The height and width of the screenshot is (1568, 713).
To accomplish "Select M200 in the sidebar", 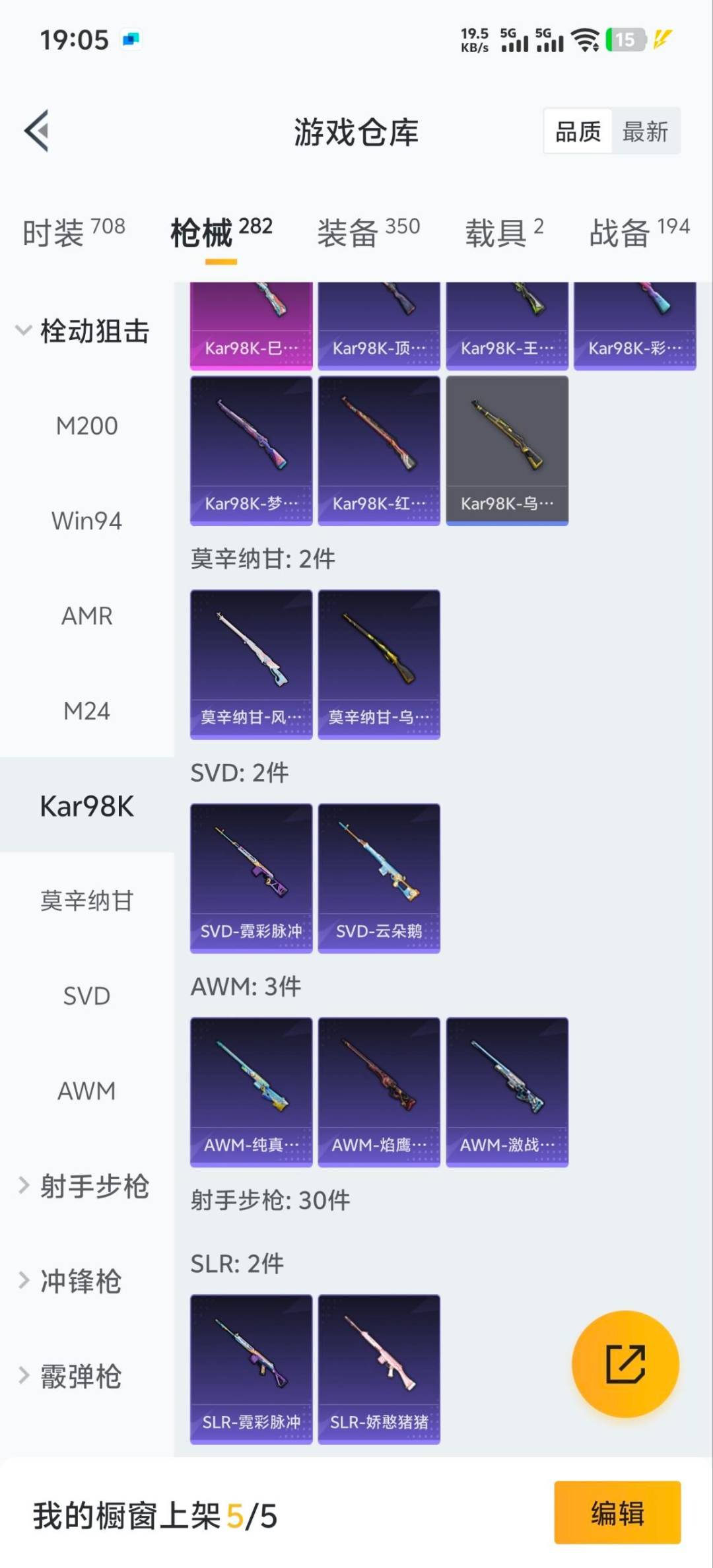I will pyautogui.click(x=86, y=426).
